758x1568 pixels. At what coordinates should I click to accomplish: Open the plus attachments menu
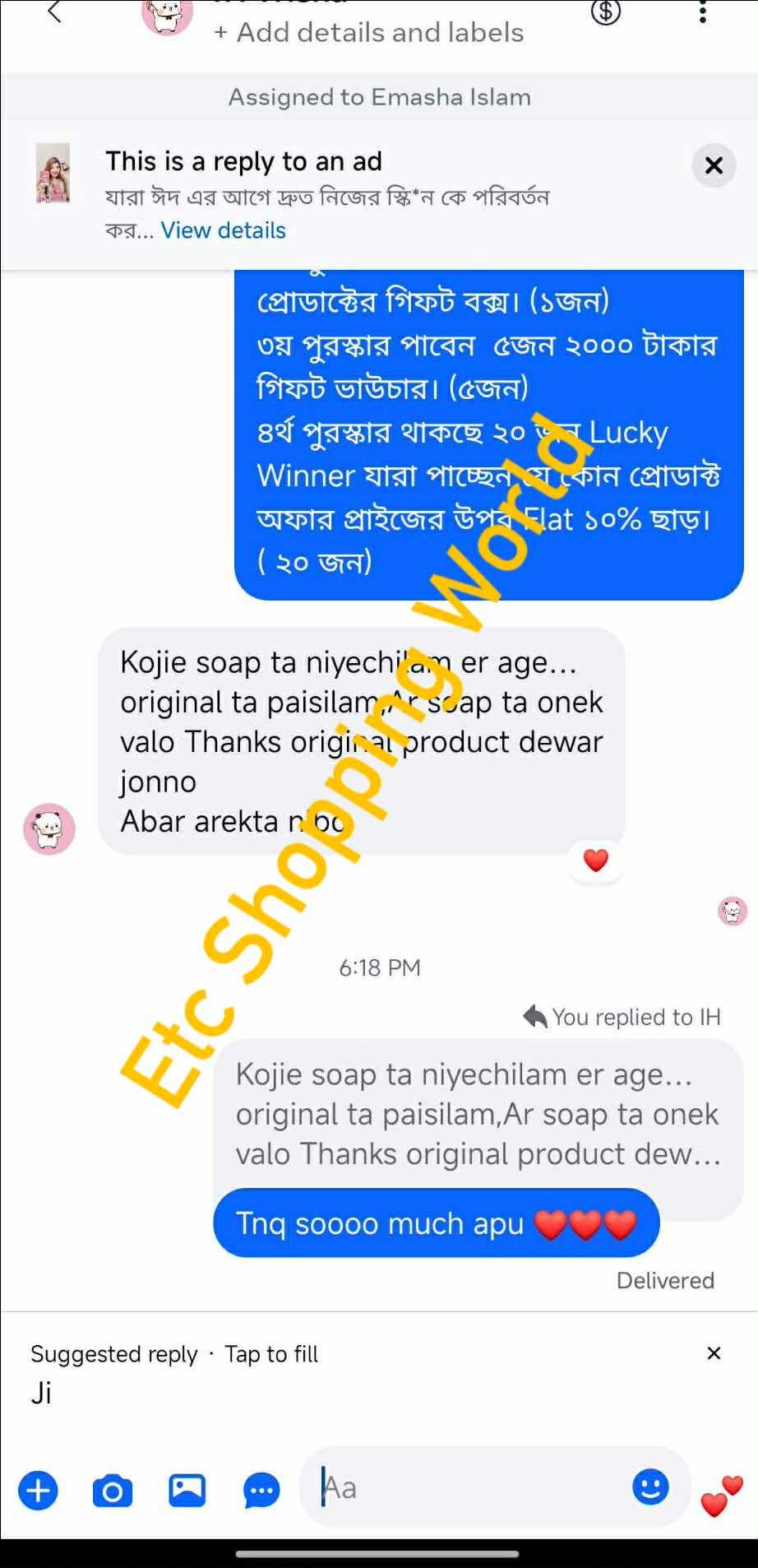(x=39, y=1490)
